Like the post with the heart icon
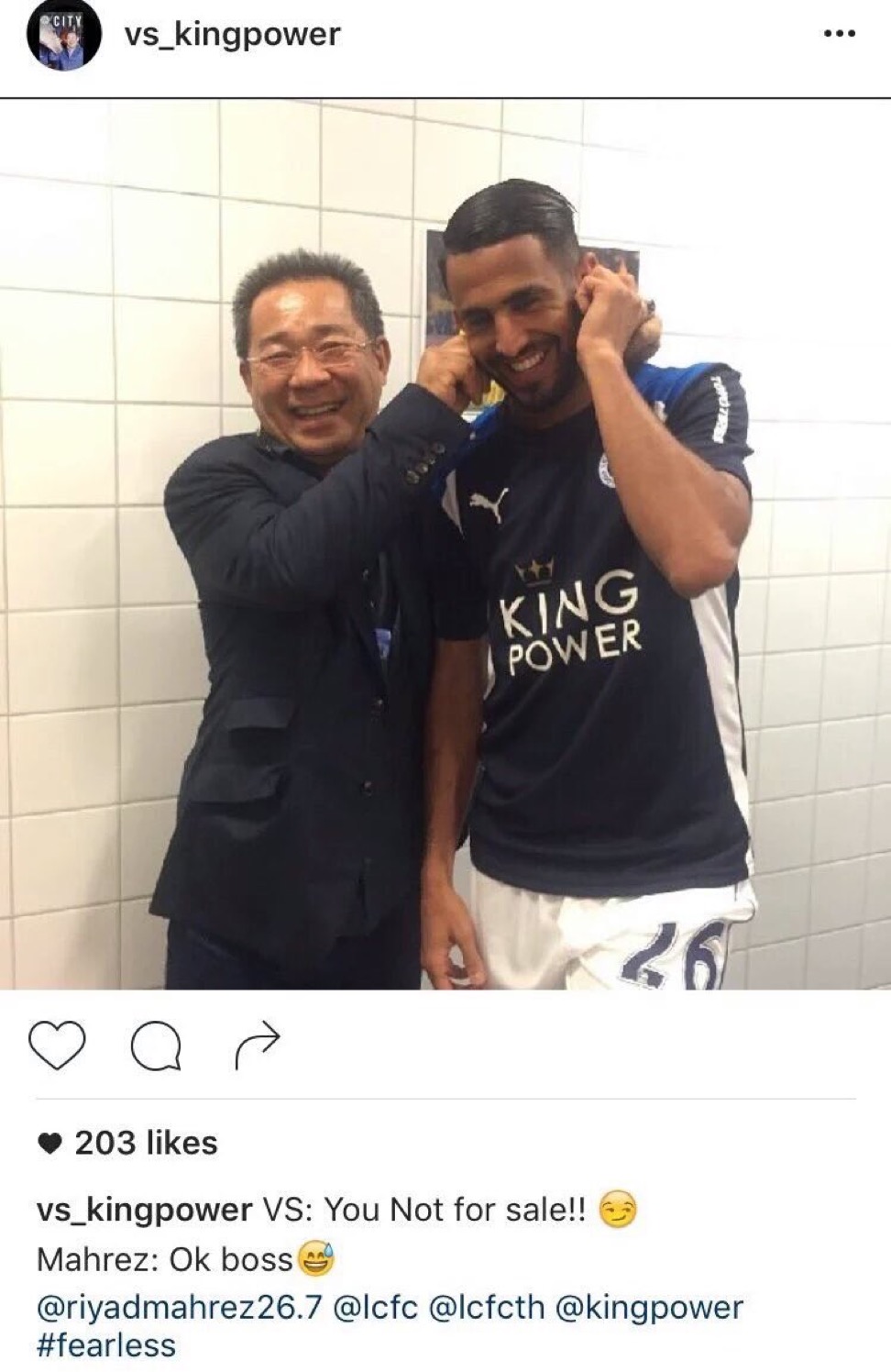 pos(57,1046)
